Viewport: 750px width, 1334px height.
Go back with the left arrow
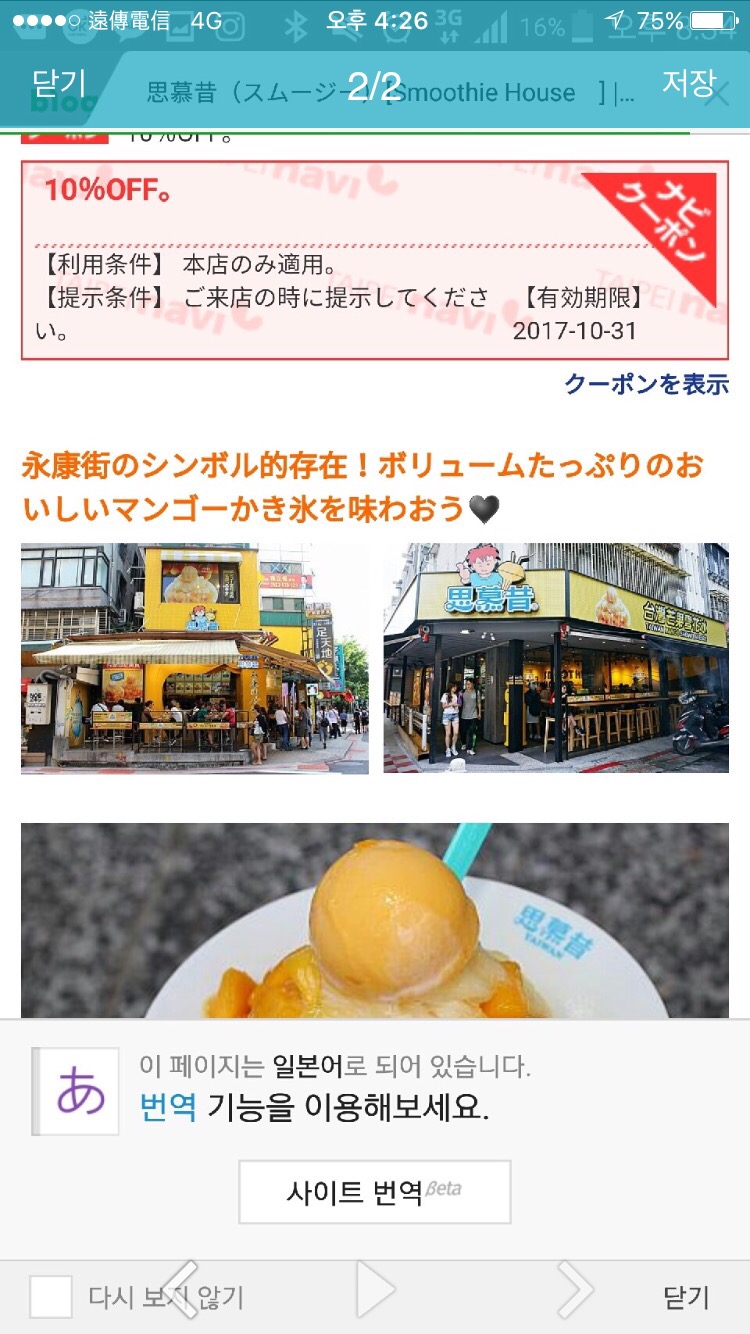[181, 1288]
